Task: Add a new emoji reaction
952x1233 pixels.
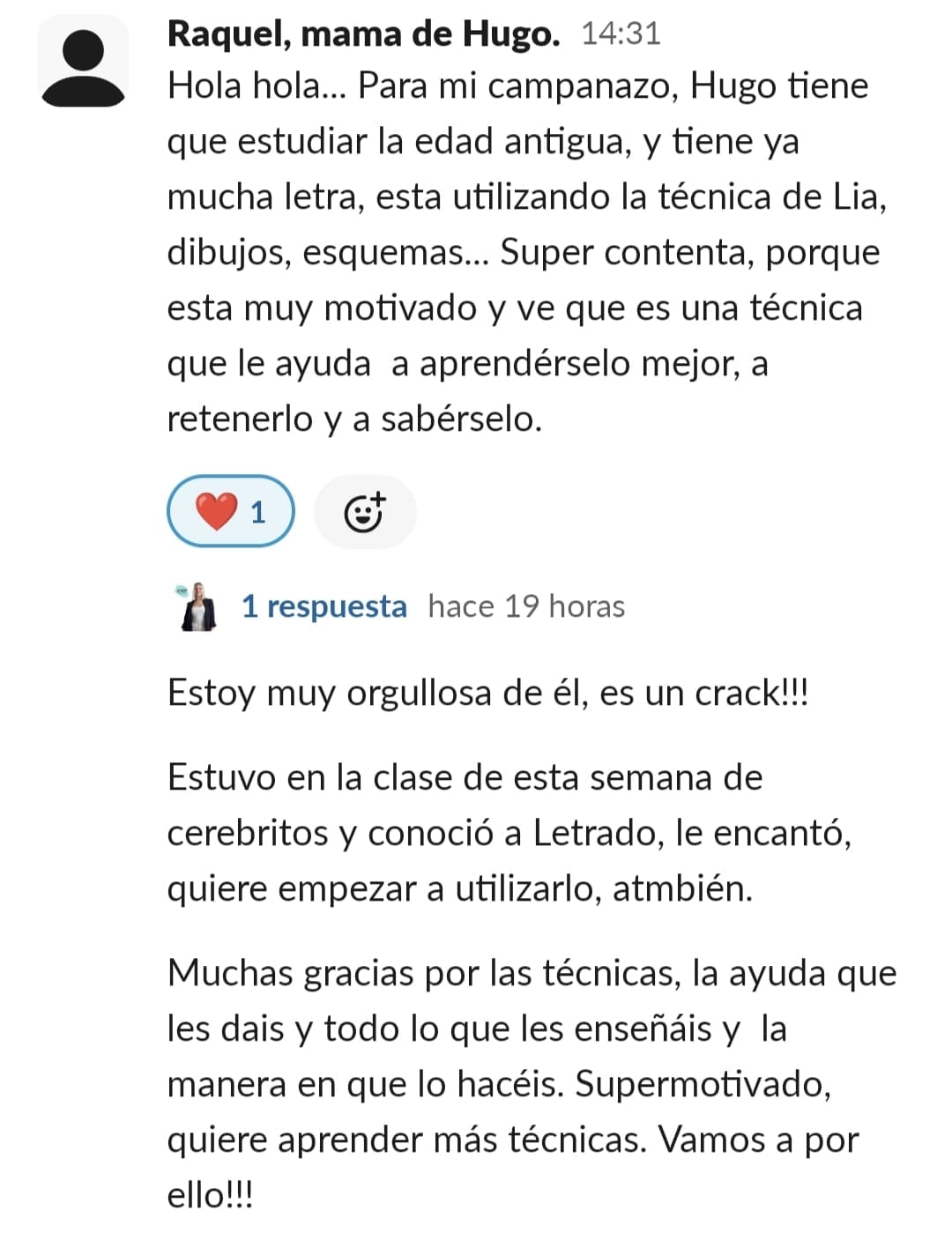Action: [x=364, y=512]
